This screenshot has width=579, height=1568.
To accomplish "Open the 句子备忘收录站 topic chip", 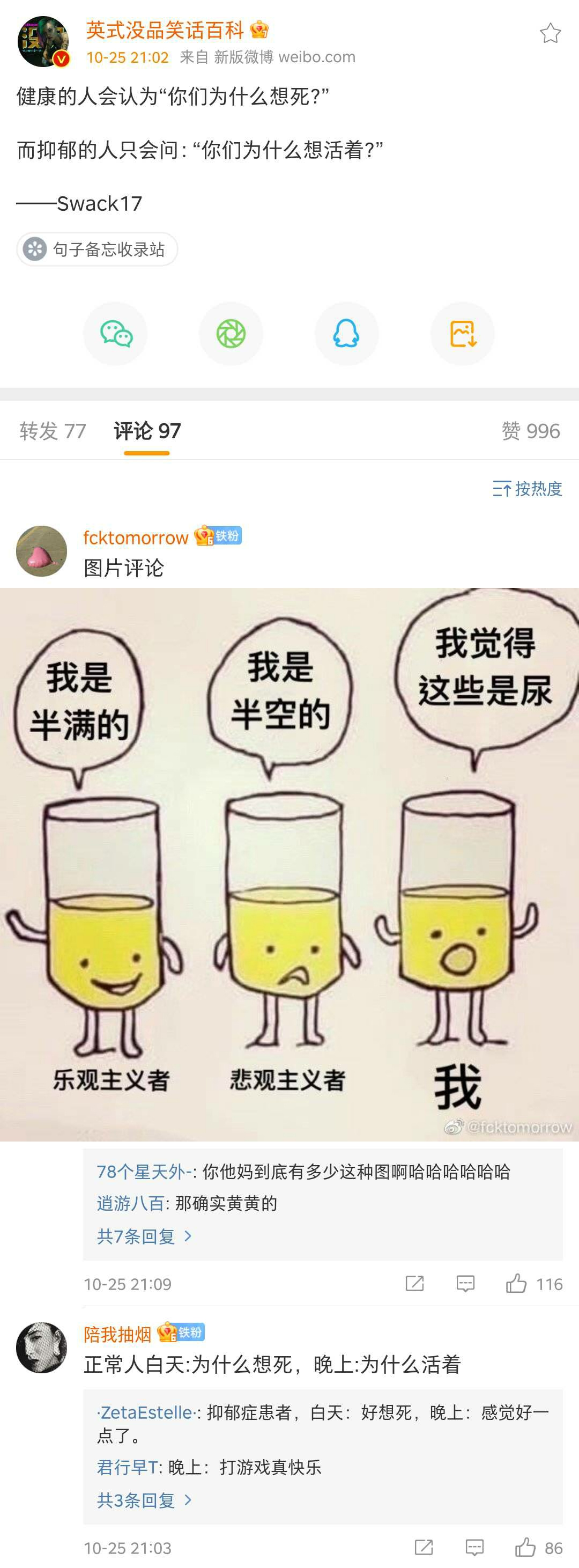I will pyautogui.click(x=98, y=249).
